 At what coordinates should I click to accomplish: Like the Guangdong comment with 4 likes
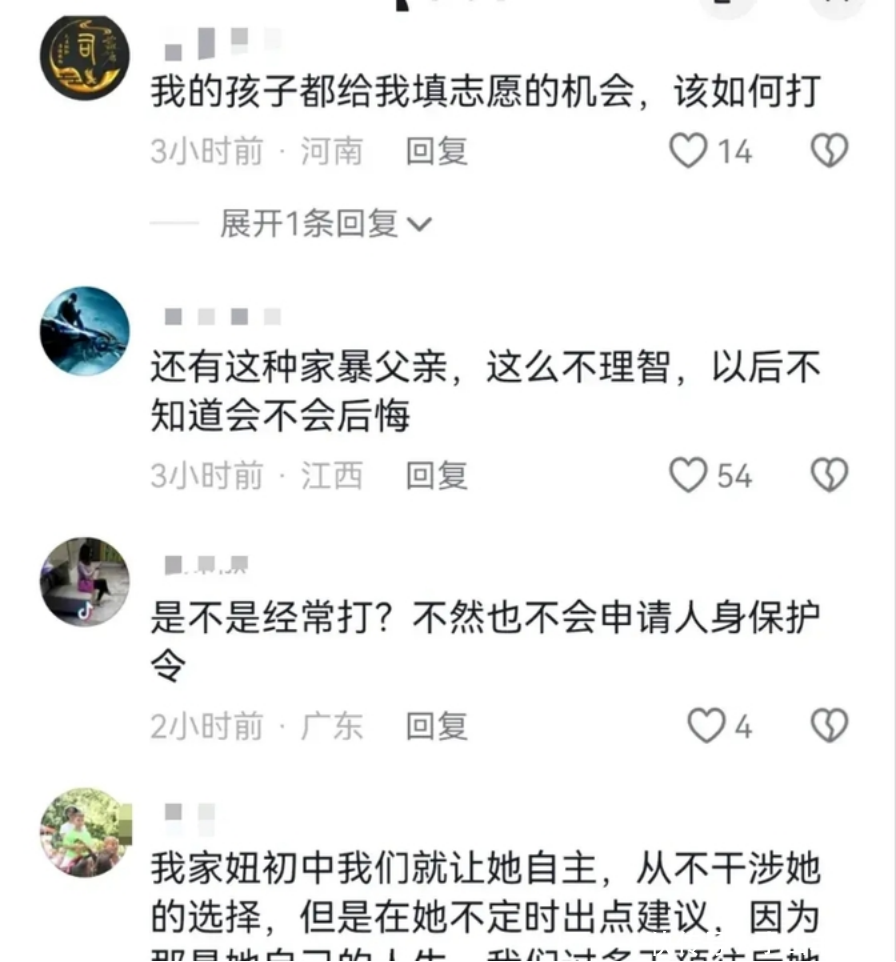(708, 726)
